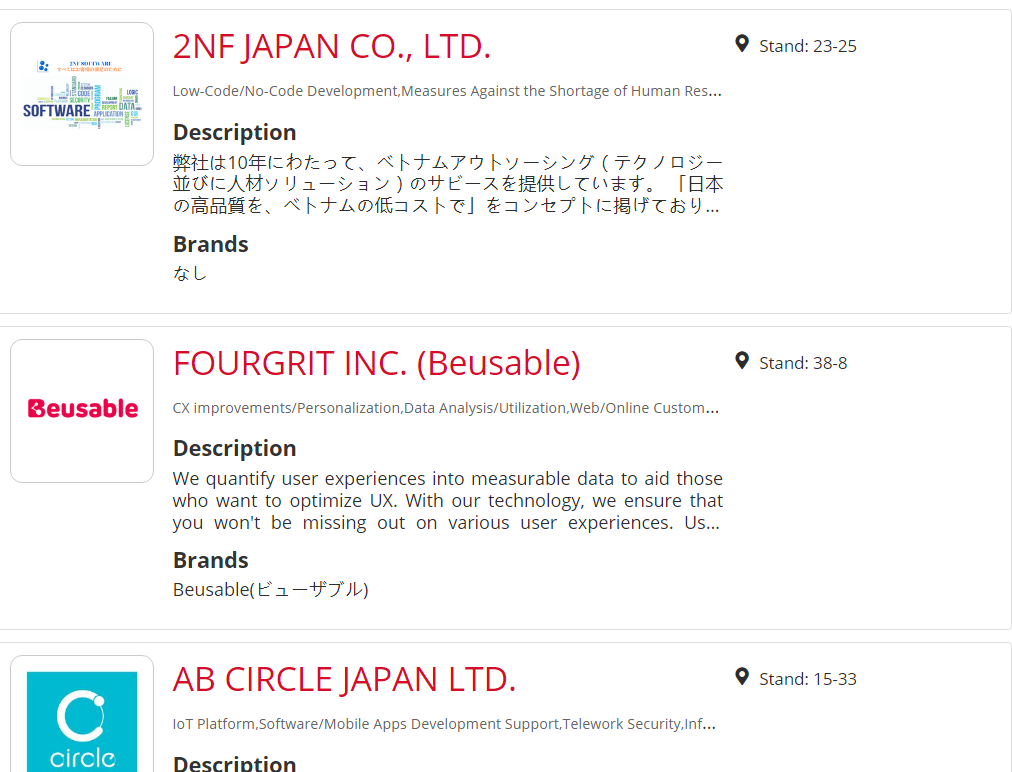This screenshot has width=1012, height=772.
Task: Tap the 2NF Software logo thumbnail
Action: 82,94
